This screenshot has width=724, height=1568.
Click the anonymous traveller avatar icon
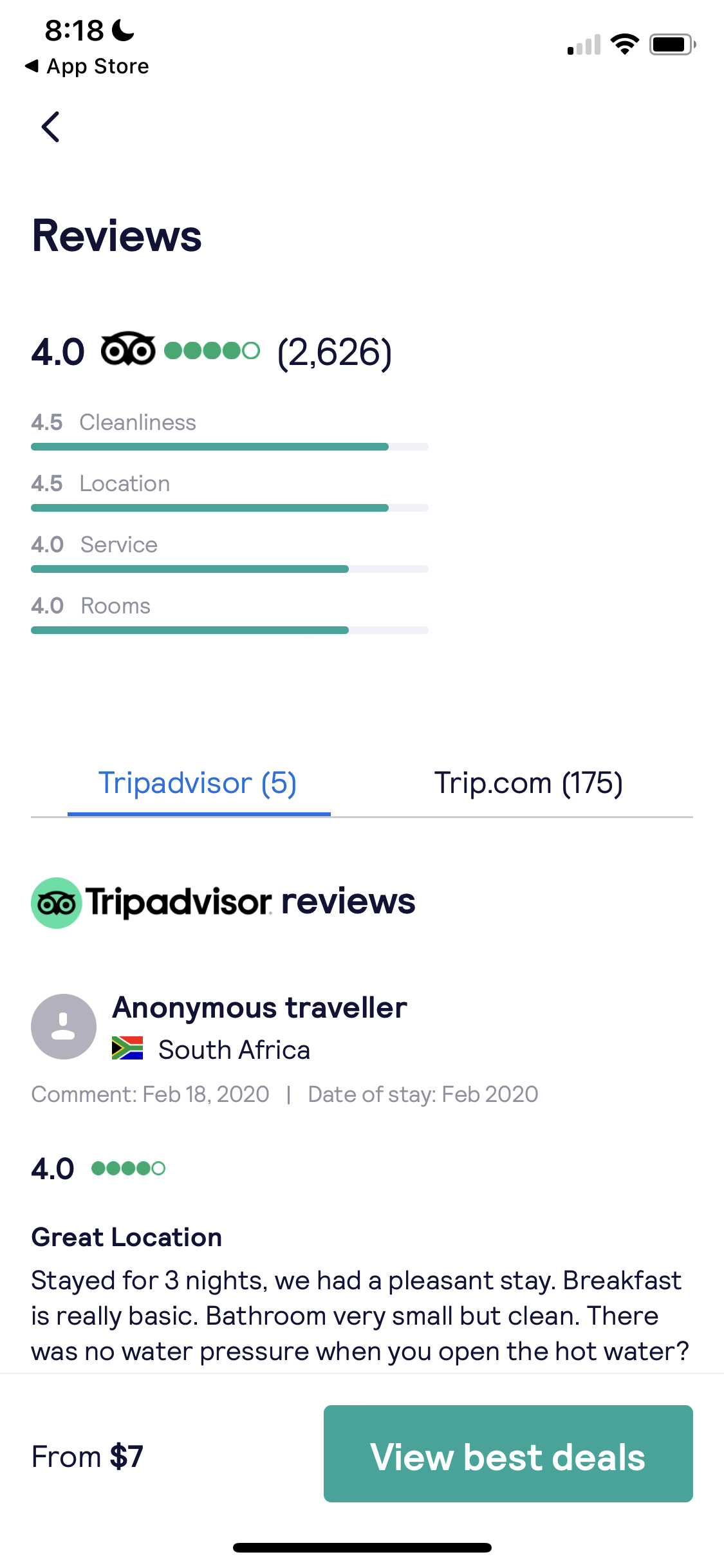pos(62,1026)
